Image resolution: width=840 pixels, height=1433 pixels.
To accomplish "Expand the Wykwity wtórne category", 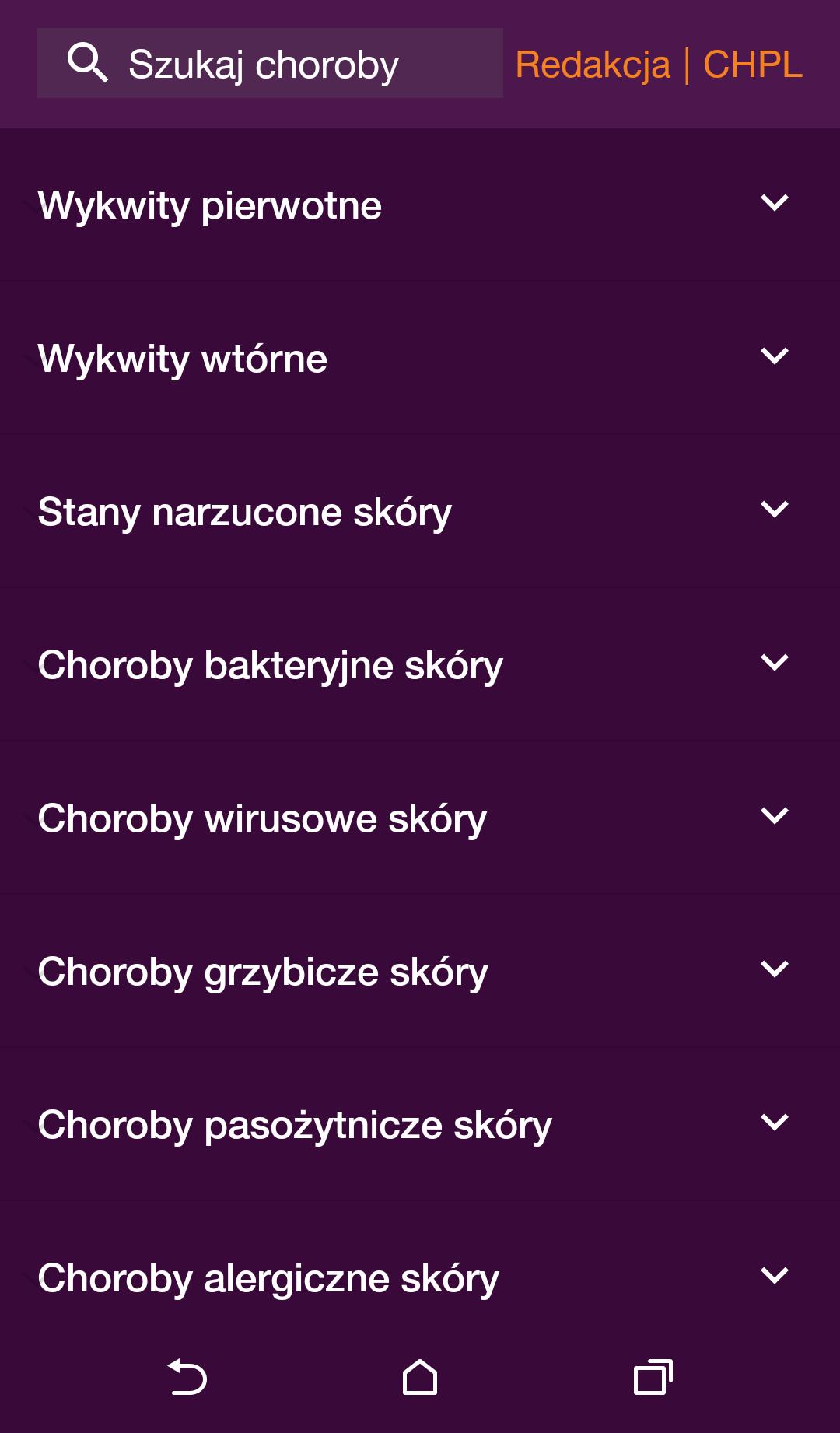I will [x=420, y=358].
